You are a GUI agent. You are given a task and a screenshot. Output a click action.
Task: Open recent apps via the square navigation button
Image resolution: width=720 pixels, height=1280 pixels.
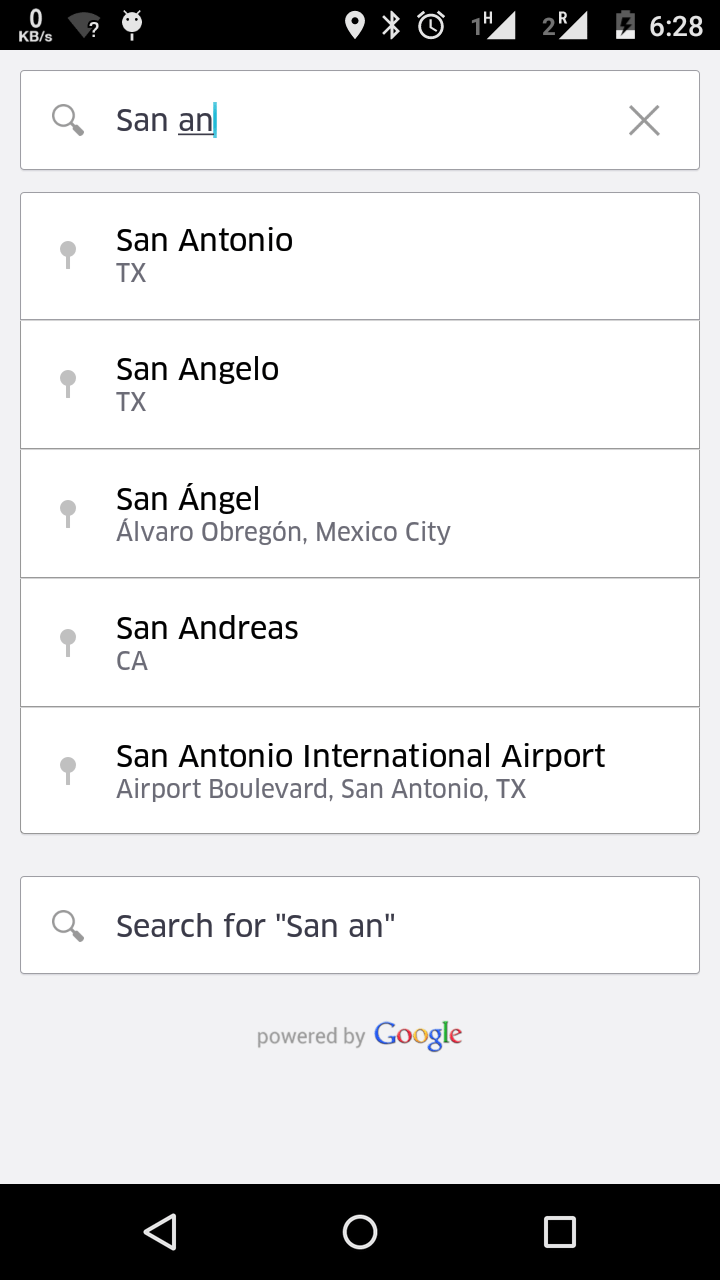(x=560, y=1232)
